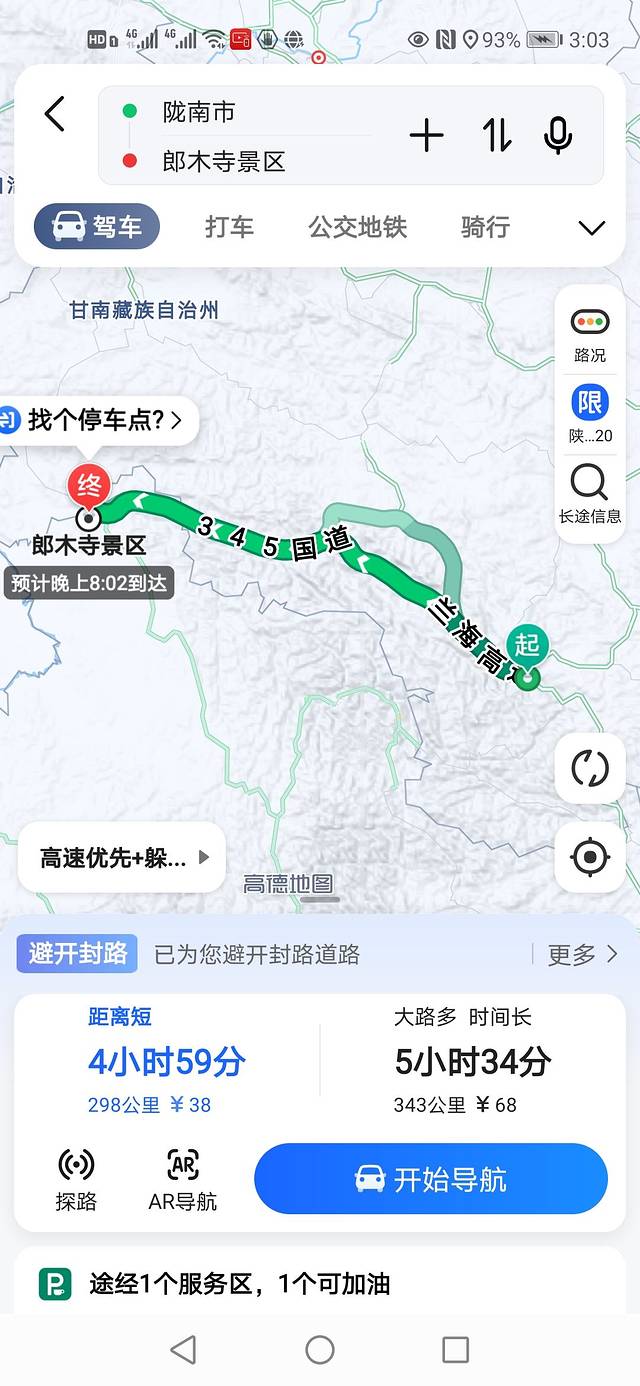Viewport: 640px width, 1386px height.
Task: Open 高速优先 route preference options
Action: point(122,857)
